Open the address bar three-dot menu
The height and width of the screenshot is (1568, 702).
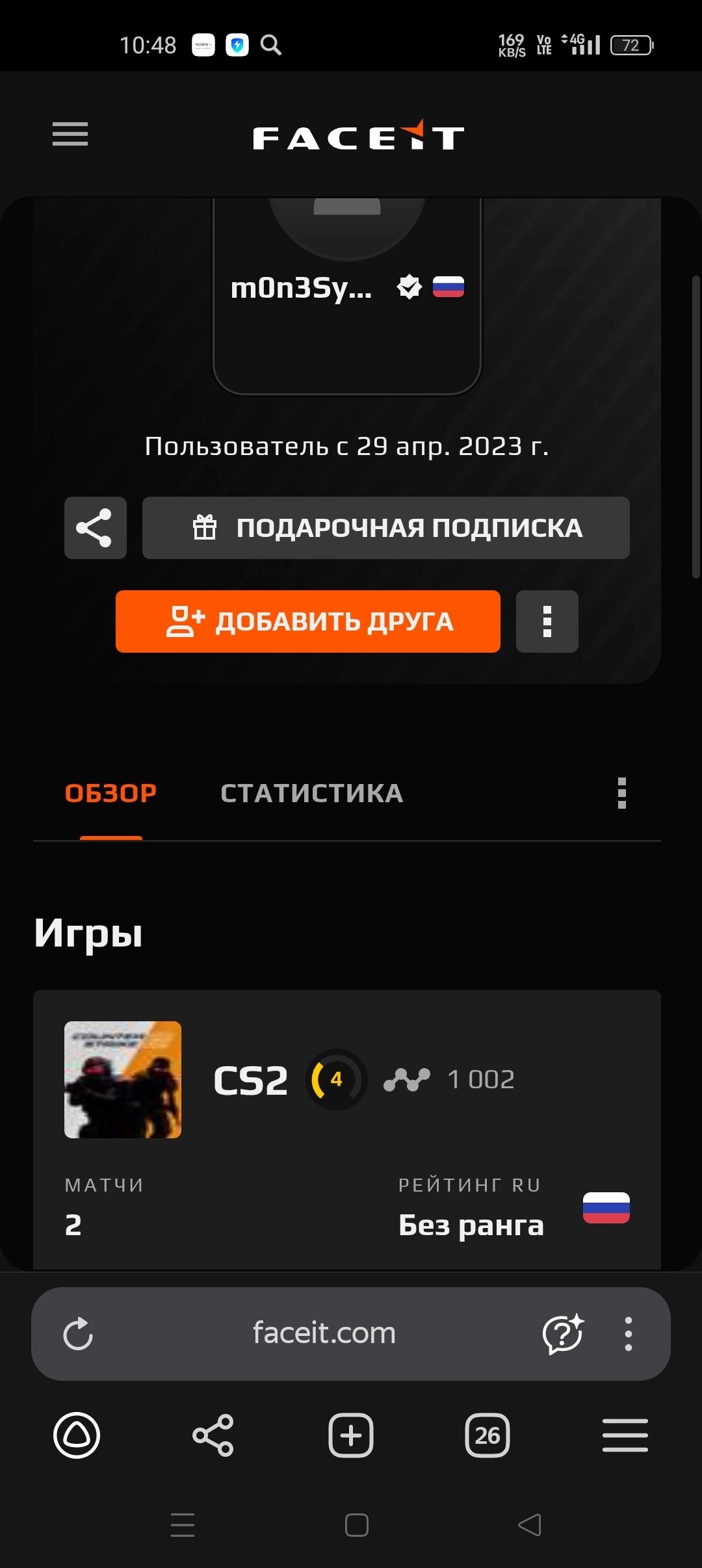[629, 1334]
